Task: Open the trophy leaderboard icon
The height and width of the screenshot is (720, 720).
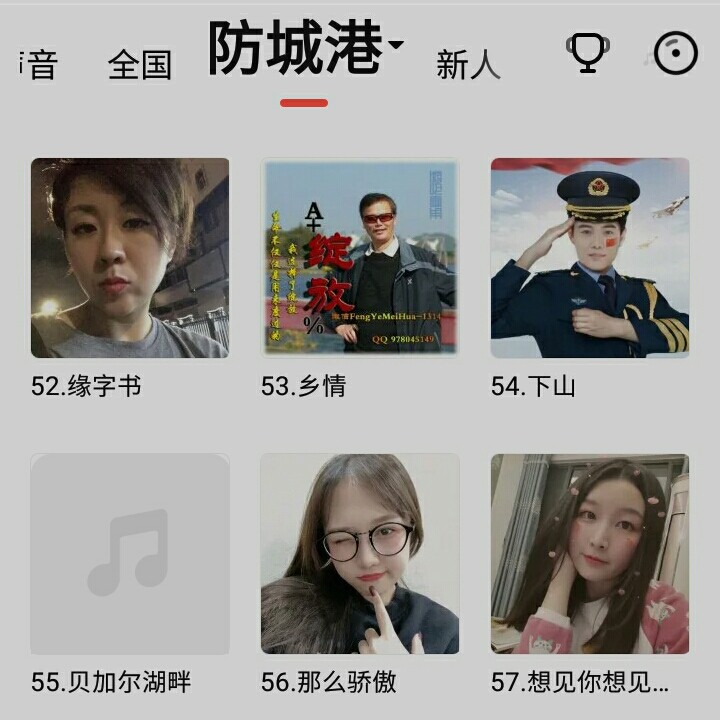Action: pyautogui.click(x=588, y=53)
